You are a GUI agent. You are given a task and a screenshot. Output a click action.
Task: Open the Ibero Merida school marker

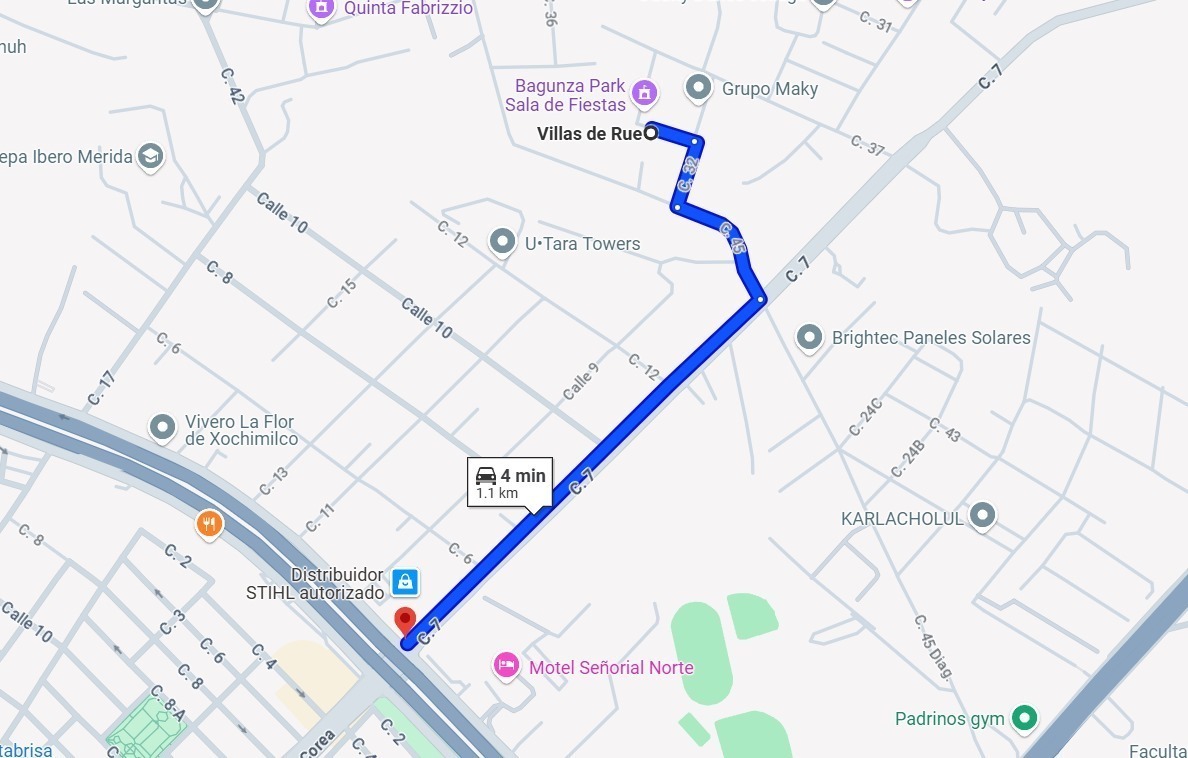point(150,156)
